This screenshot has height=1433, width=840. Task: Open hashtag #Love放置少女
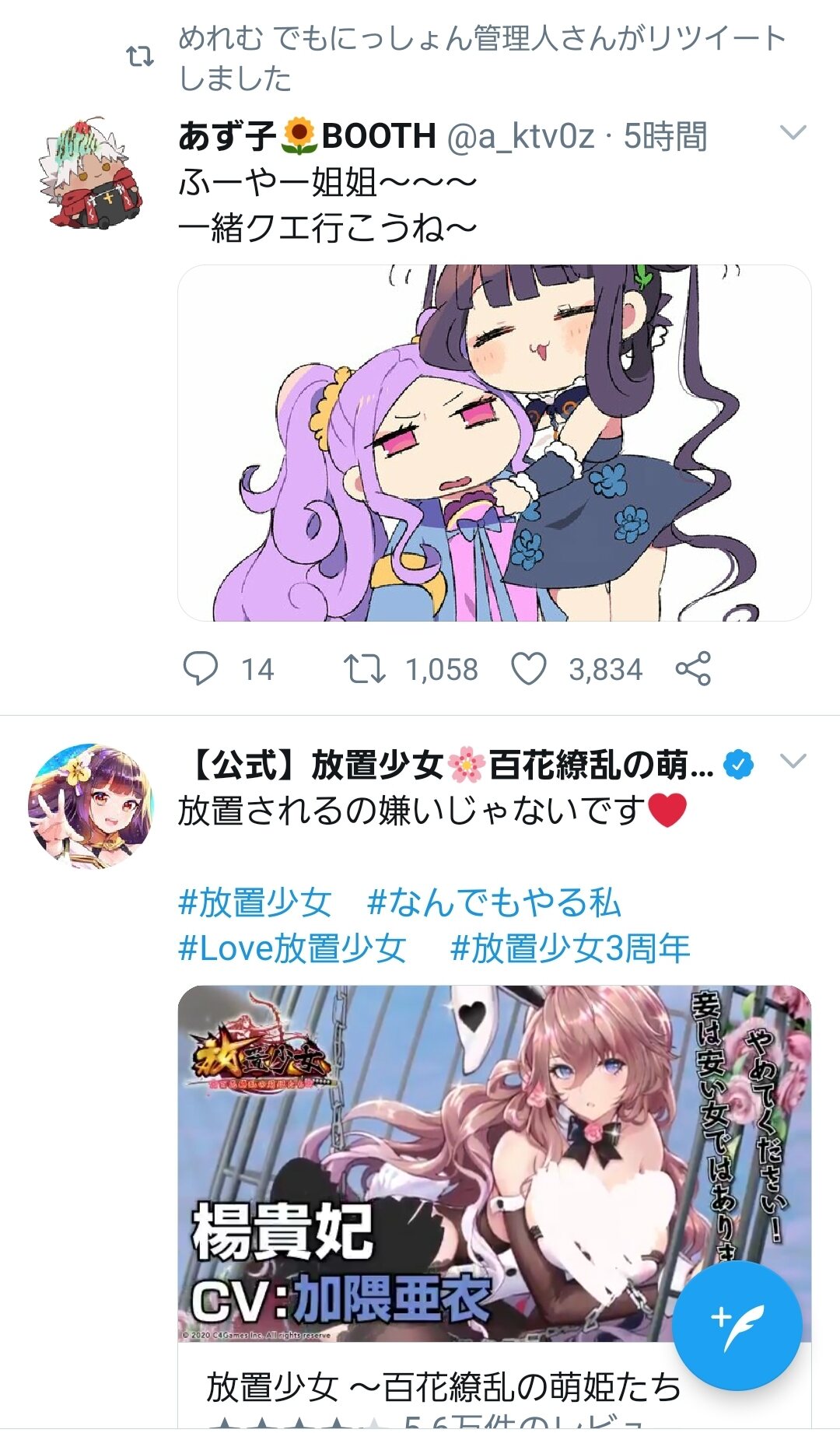coord(292,948)
